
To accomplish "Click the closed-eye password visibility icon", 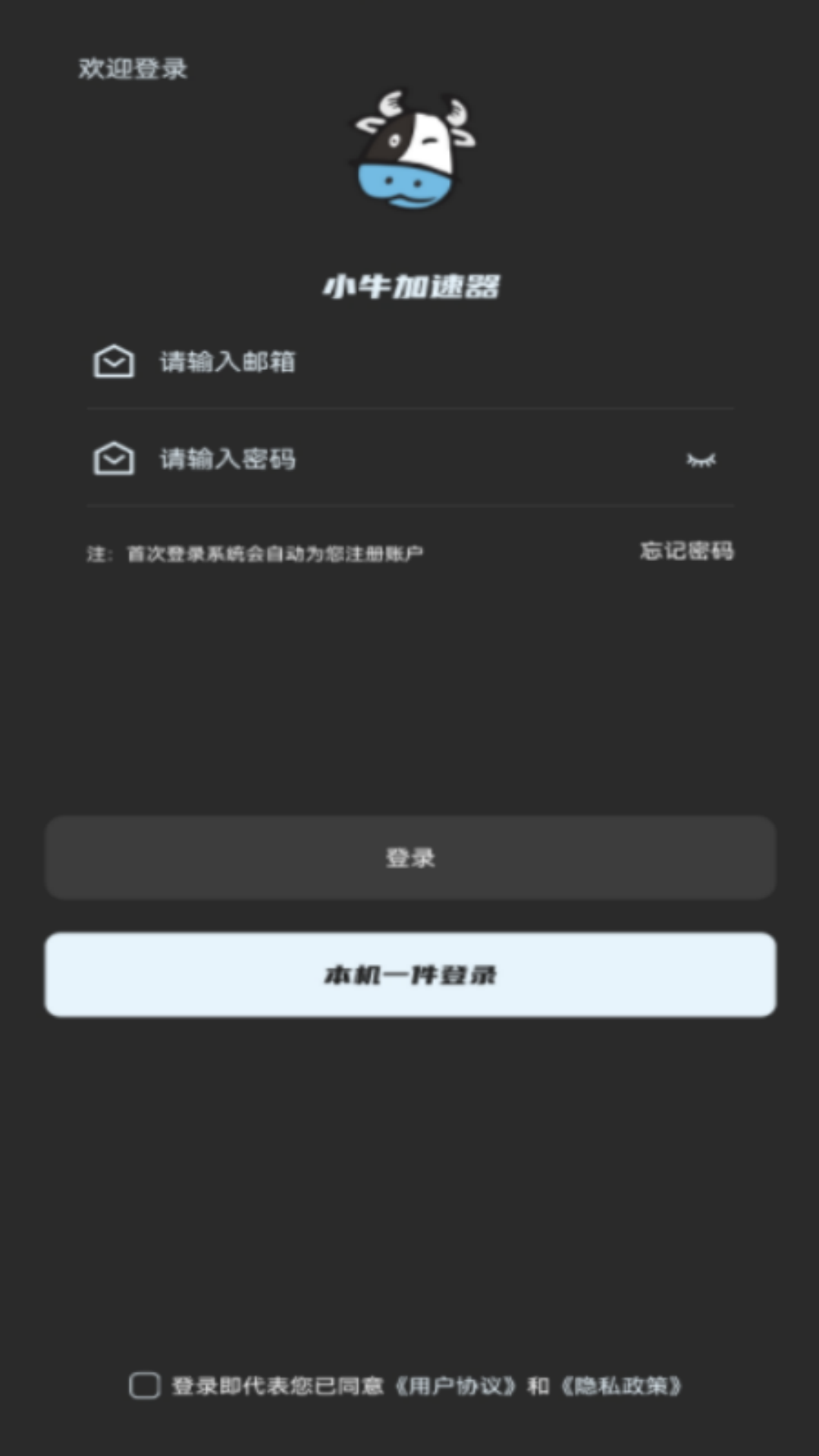I will (701, 458).
